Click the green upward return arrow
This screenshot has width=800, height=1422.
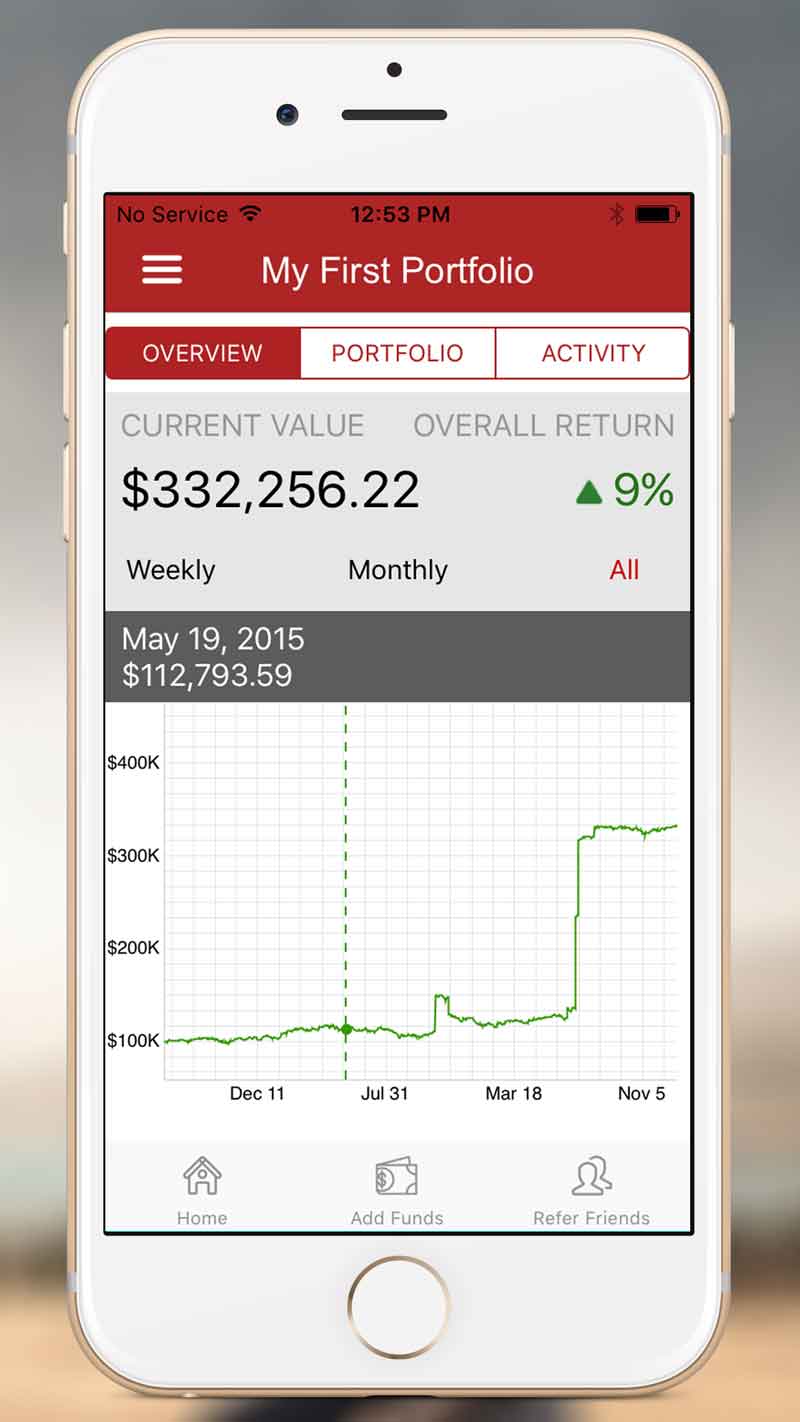click(587, 490)
